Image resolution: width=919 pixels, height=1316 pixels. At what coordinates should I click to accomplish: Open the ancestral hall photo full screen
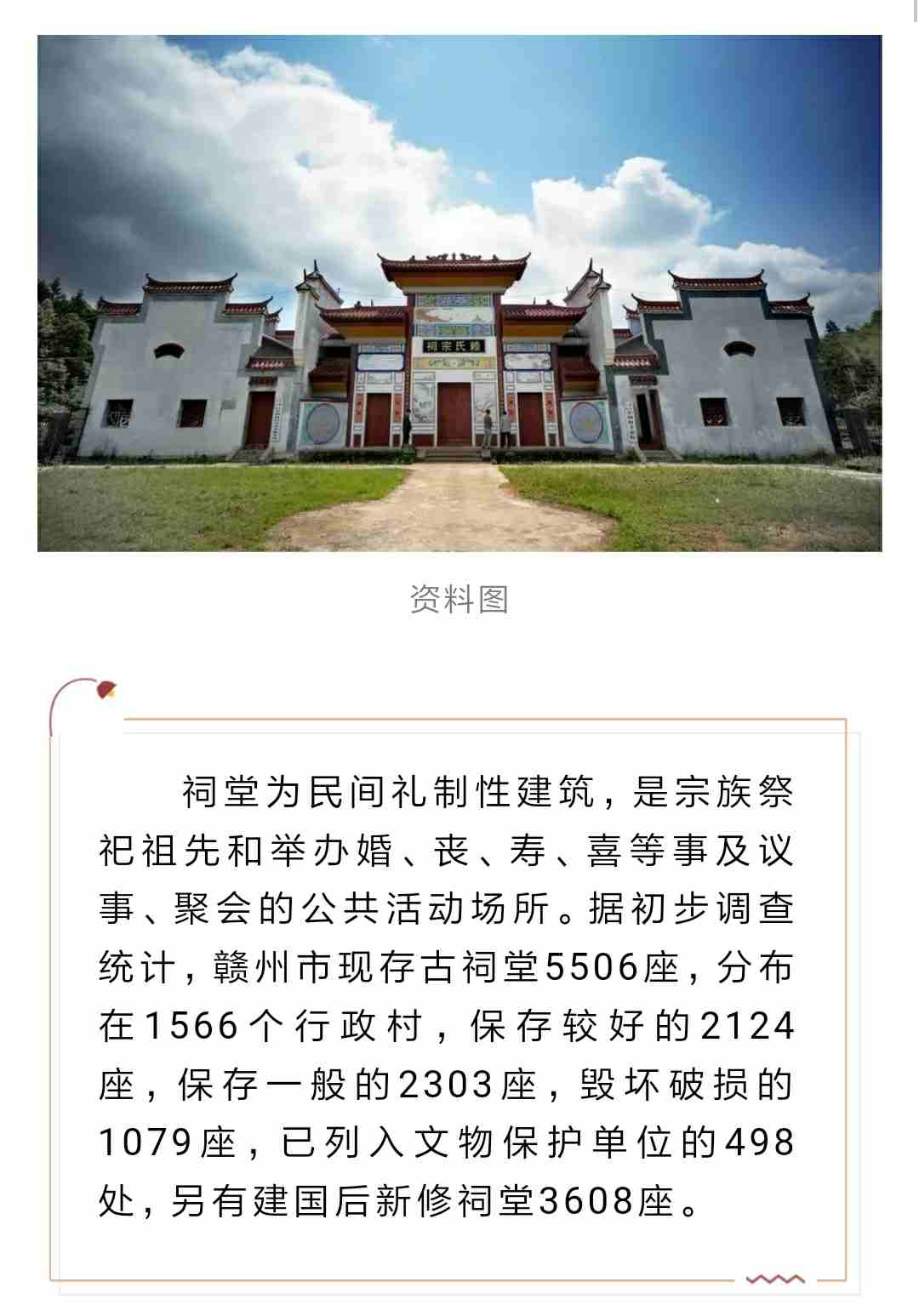point(459,293)
